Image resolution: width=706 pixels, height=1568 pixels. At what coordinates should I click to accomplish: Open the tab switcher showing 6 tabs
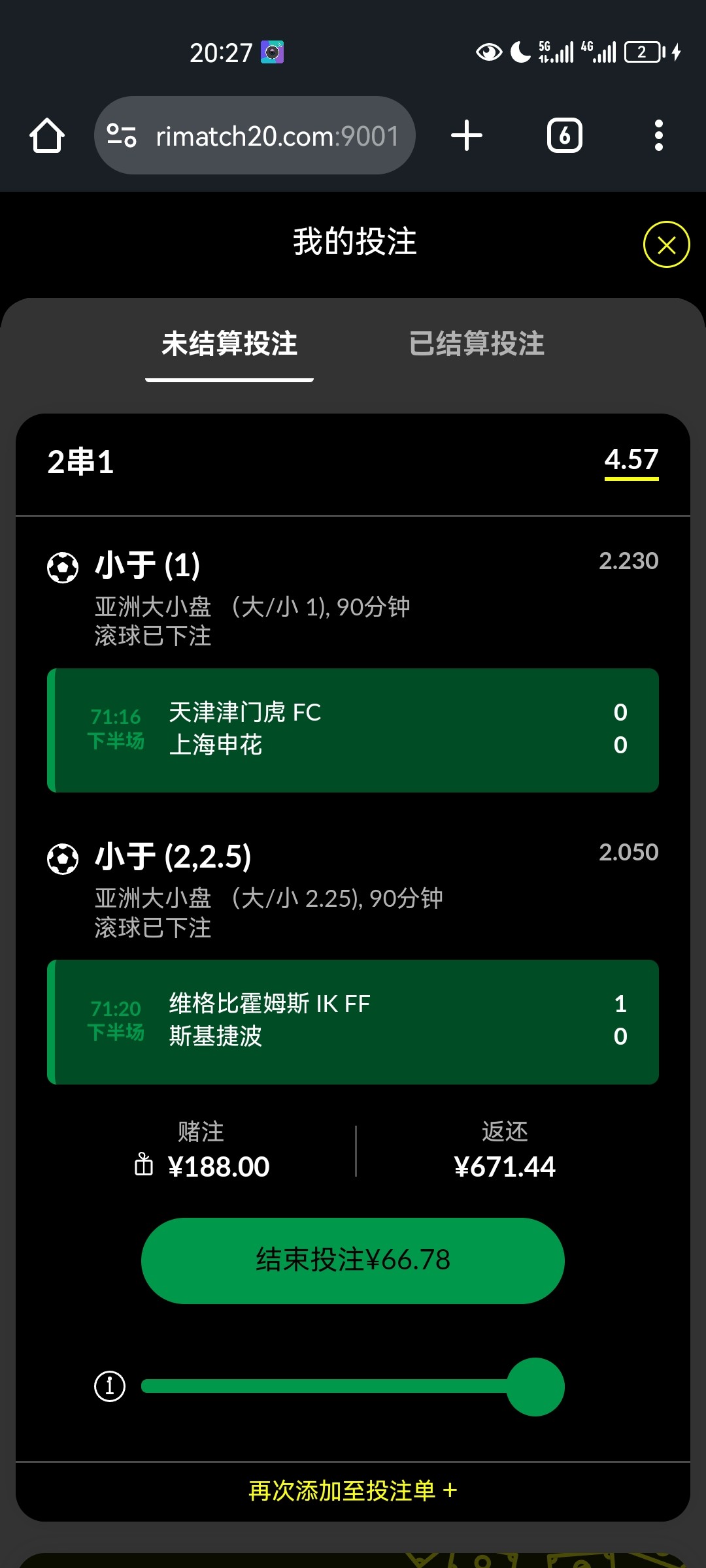[x=564, y=136]
